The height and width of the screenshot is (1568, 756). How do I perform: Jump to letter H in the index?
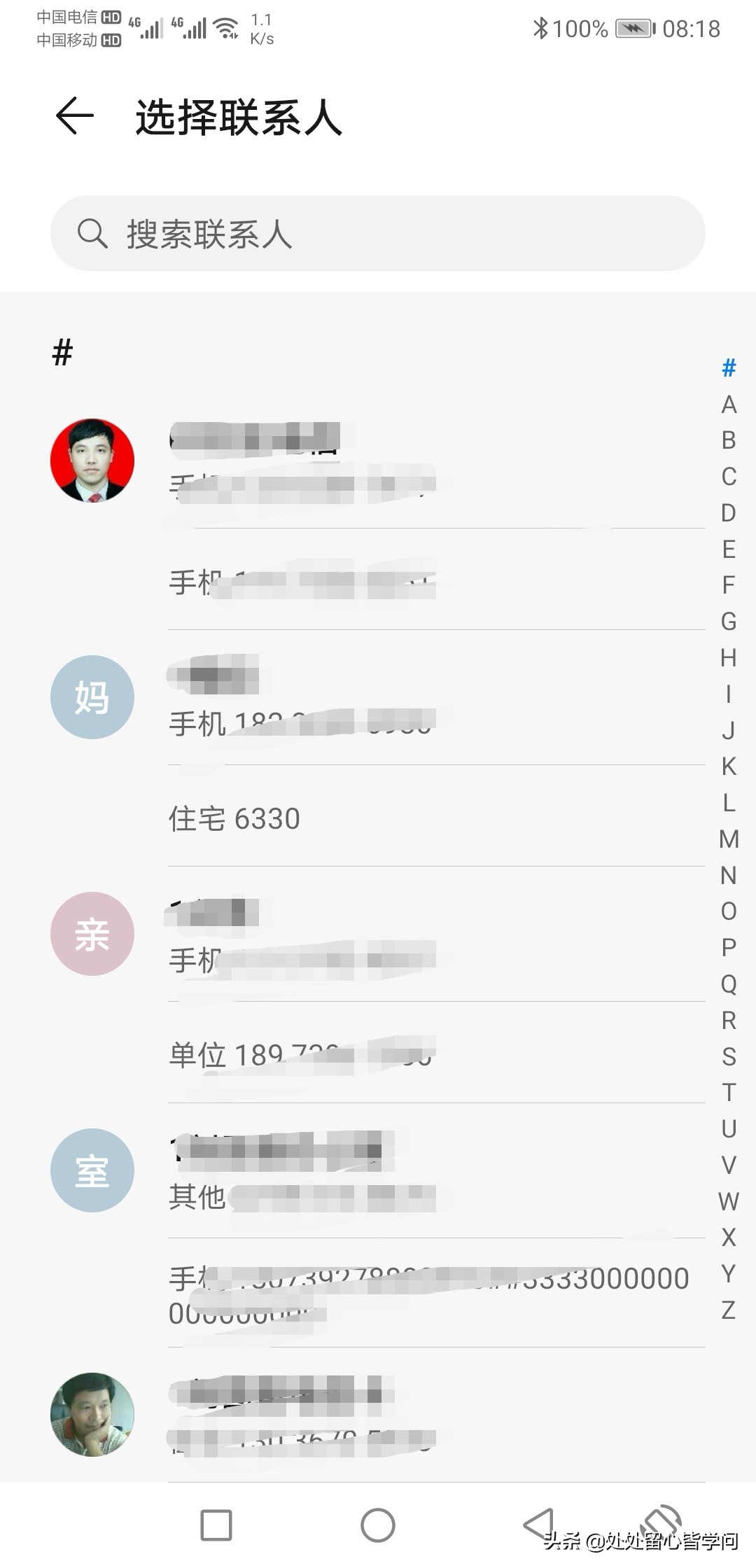(x=729, y=658)
